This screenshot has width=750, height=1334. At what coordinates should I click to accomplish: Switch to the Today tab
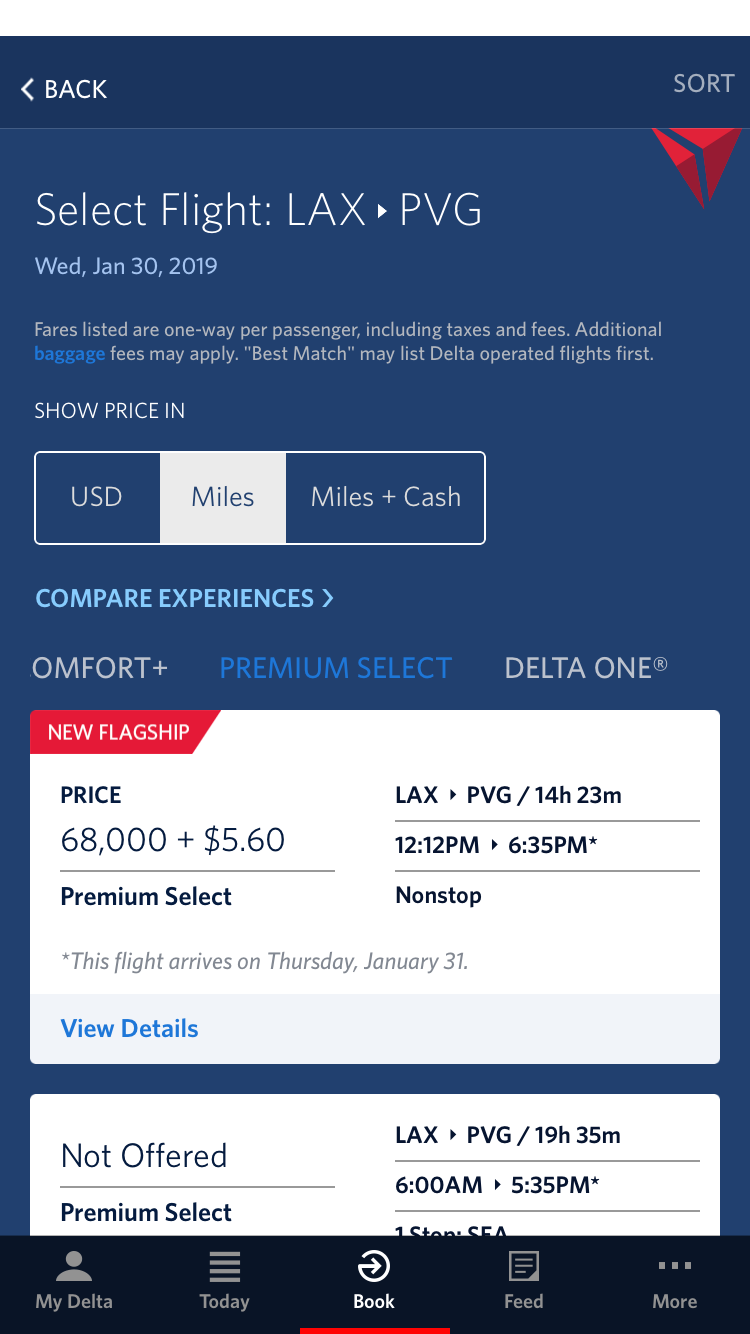[224, 1281]
